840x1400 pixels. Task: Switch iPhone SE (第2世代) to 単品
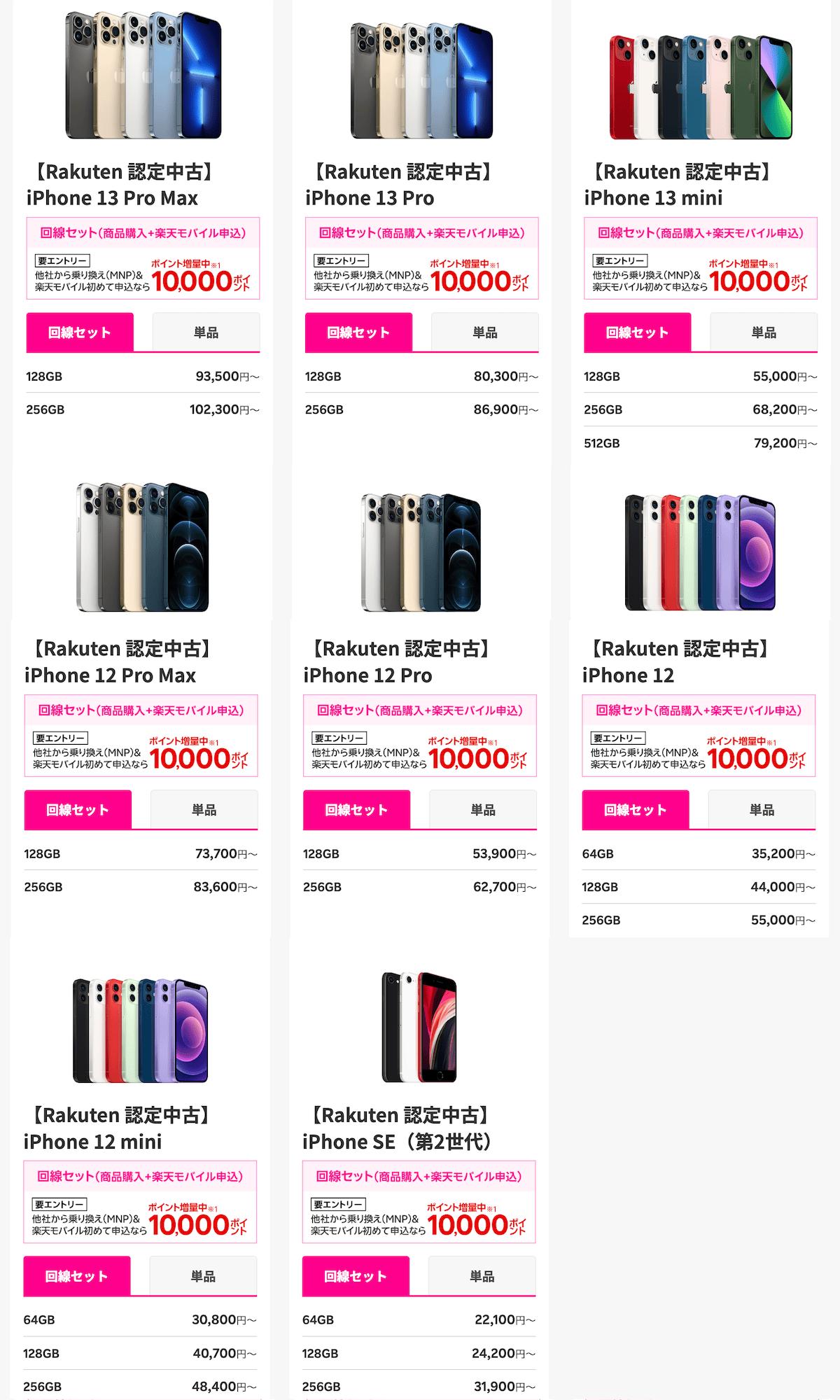coord(482,1276)
